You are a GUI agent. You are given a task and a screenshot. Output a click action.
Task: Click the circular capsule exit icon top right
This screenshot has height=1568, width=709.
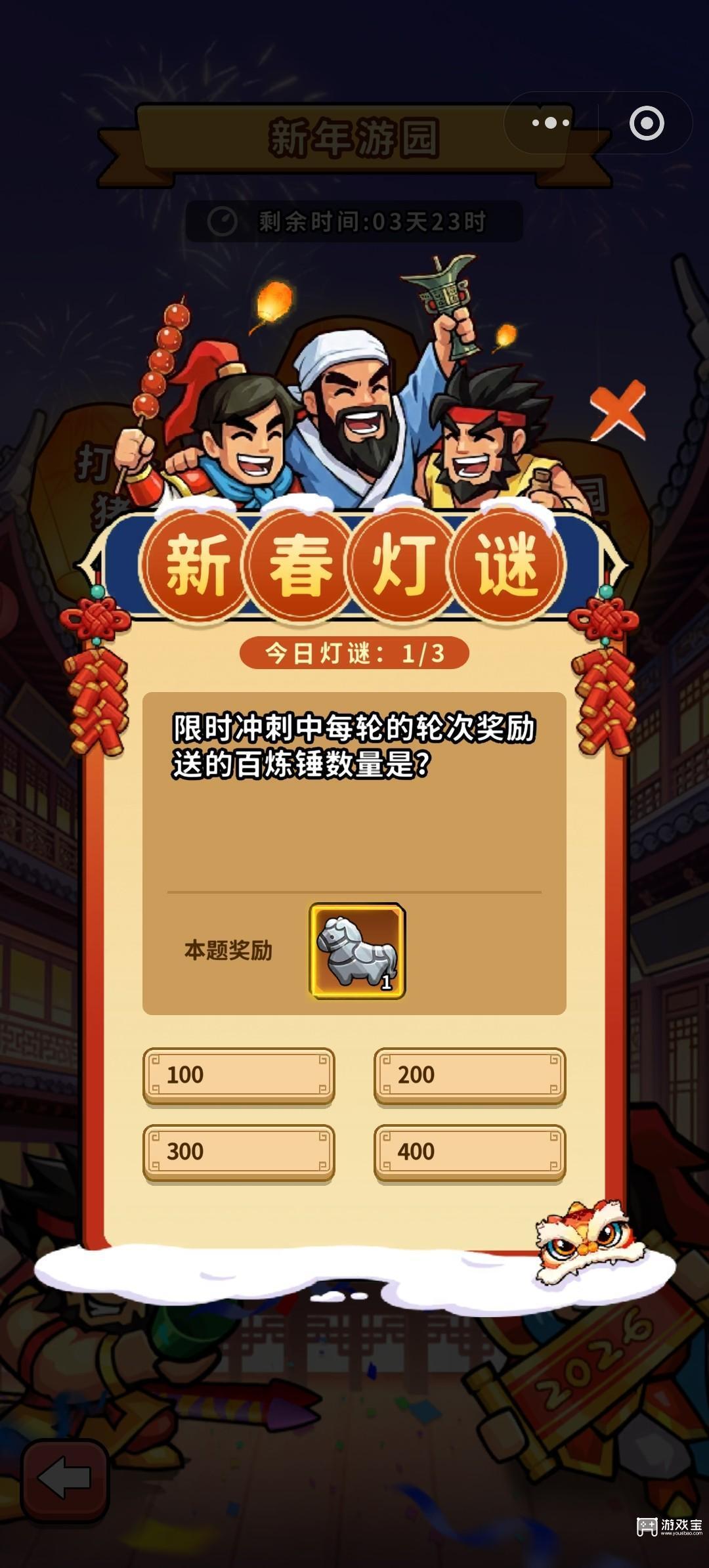(646, 121)
